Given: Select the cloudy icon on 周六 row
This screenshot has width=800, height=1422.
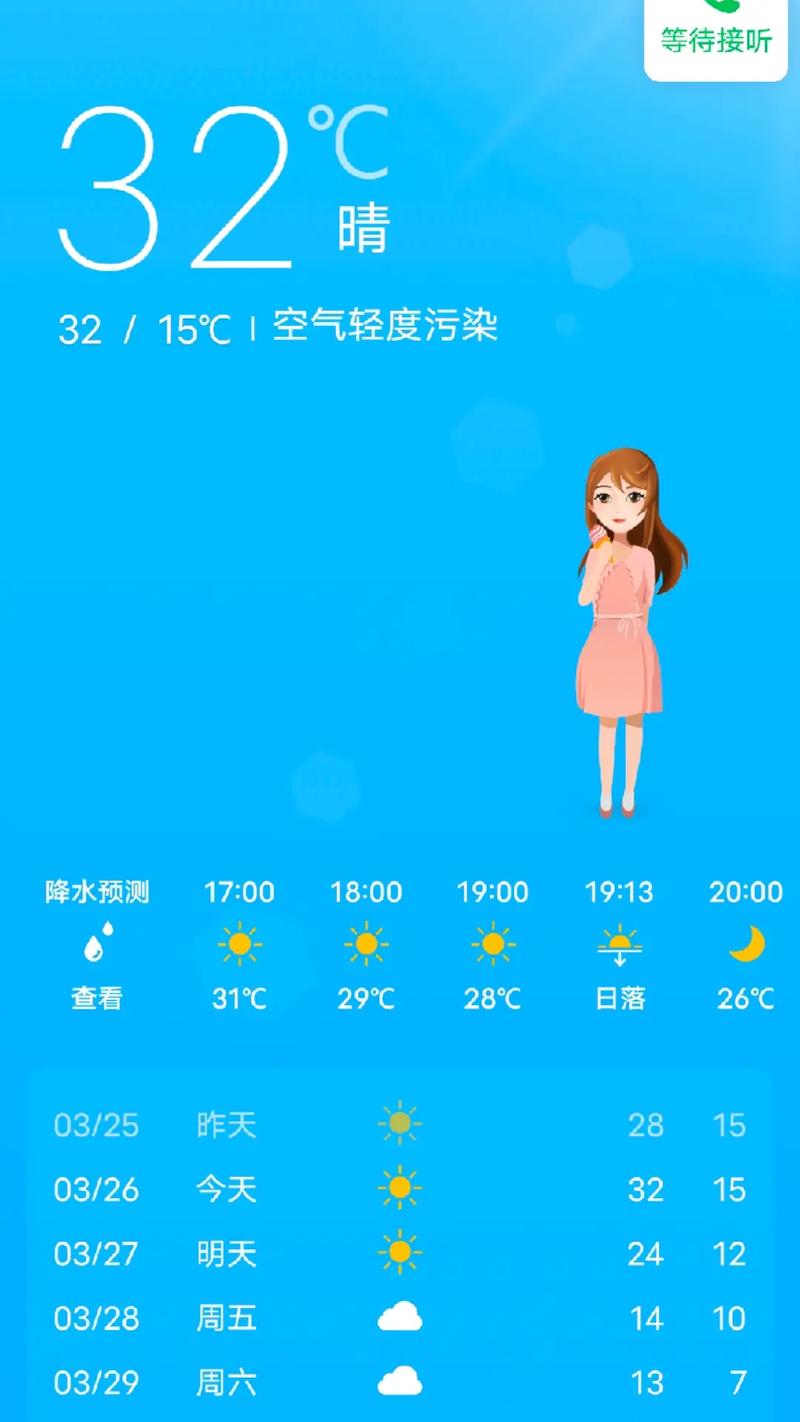Looking at the screenshot, I should 398,1381.
